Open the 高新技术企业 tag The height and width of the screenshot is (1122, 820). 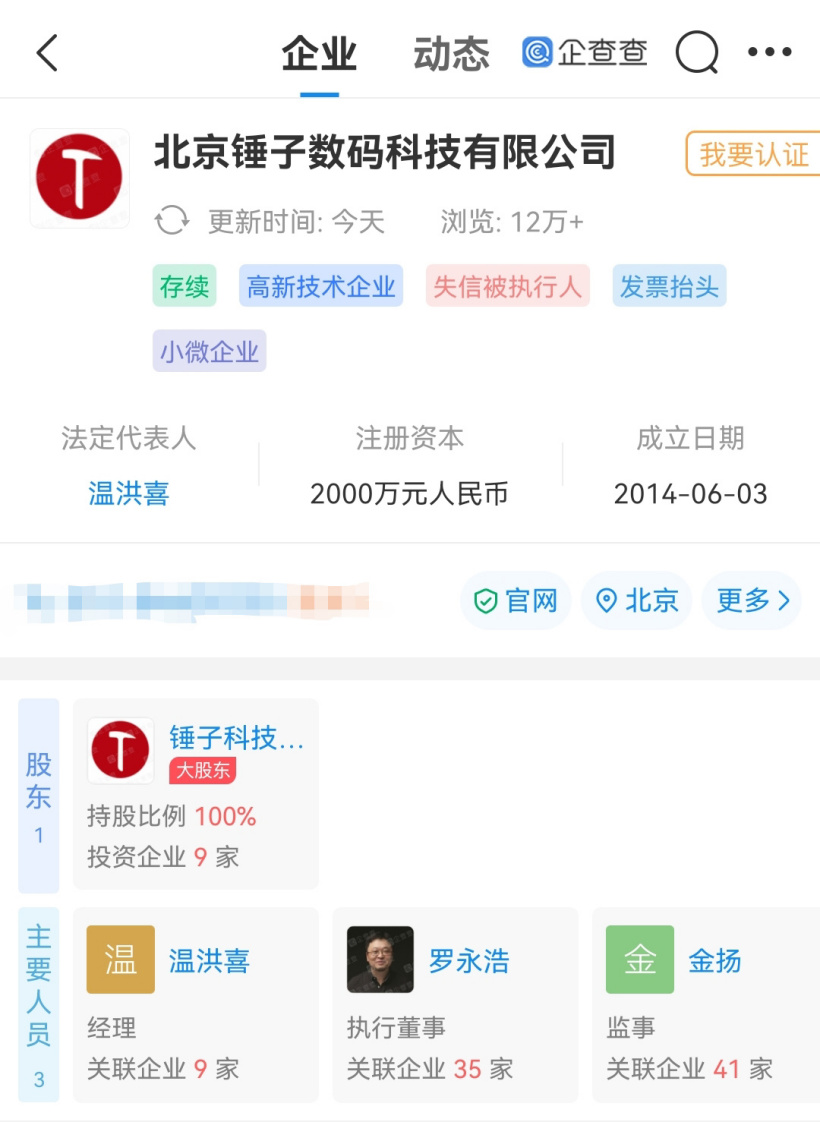point(321,287)
